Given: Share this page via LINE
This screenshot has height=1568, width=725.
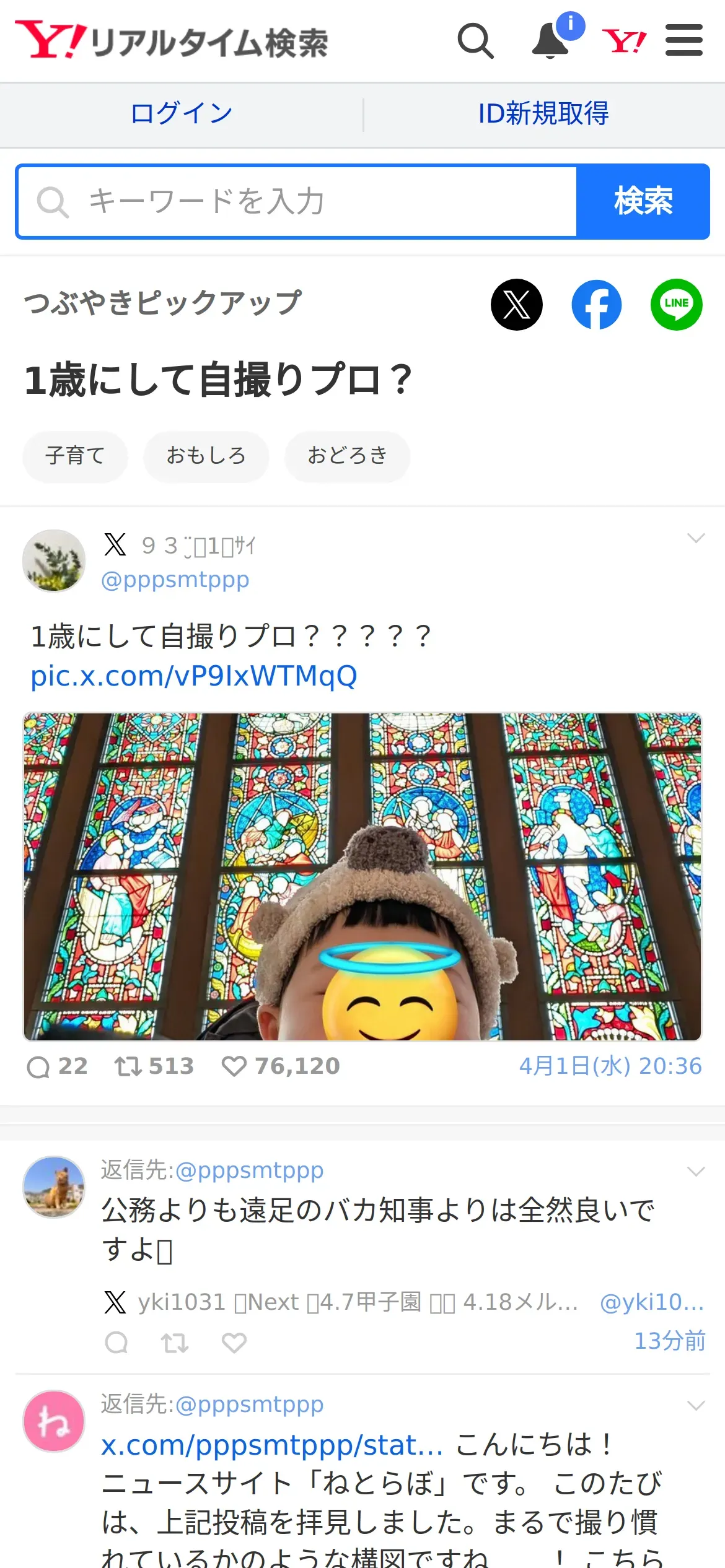Looking at the screenshot, I should point(677,305).
